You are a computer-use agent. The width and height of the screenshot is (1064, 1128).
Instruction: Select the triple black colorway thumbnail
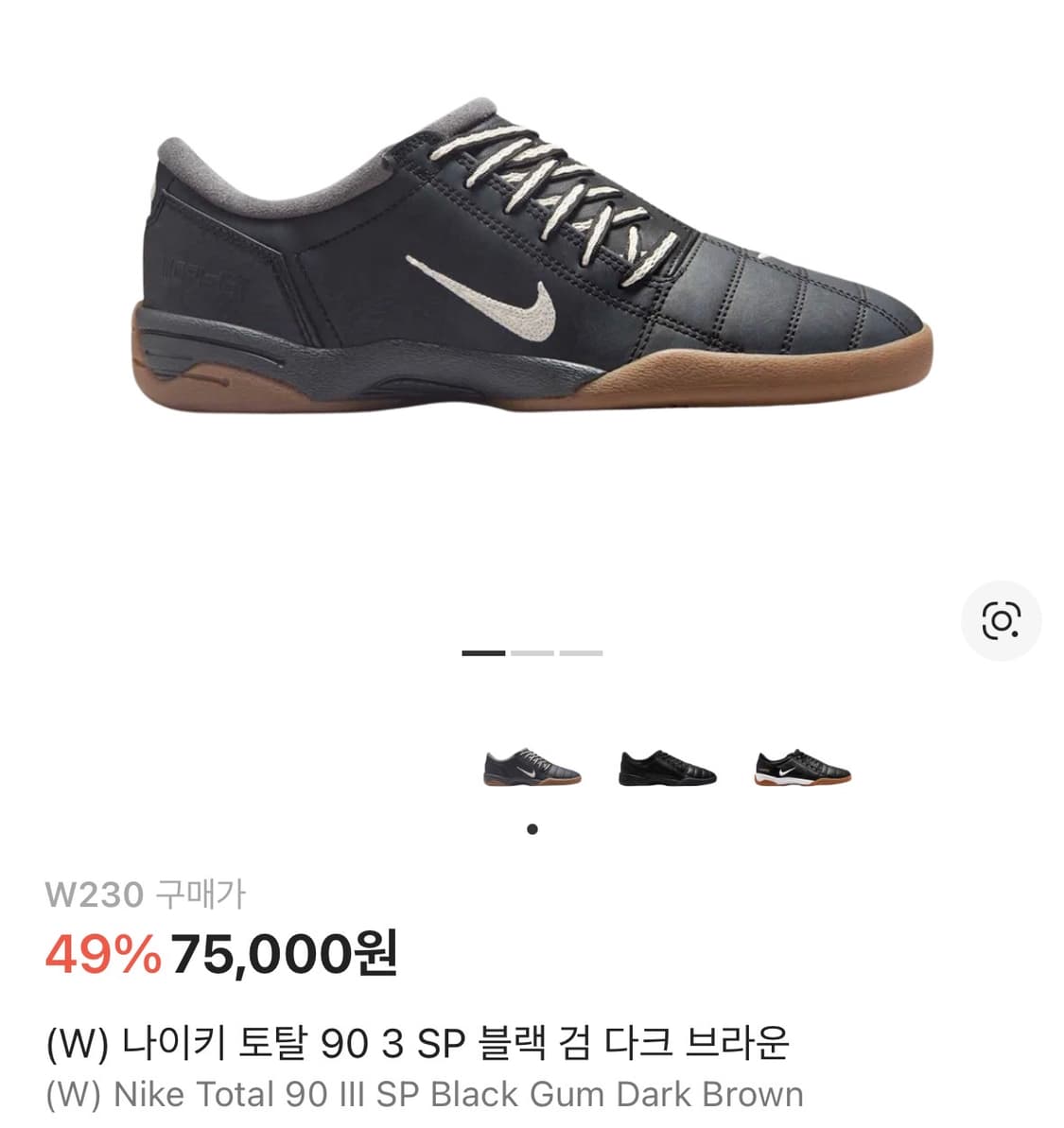(666, 766)
